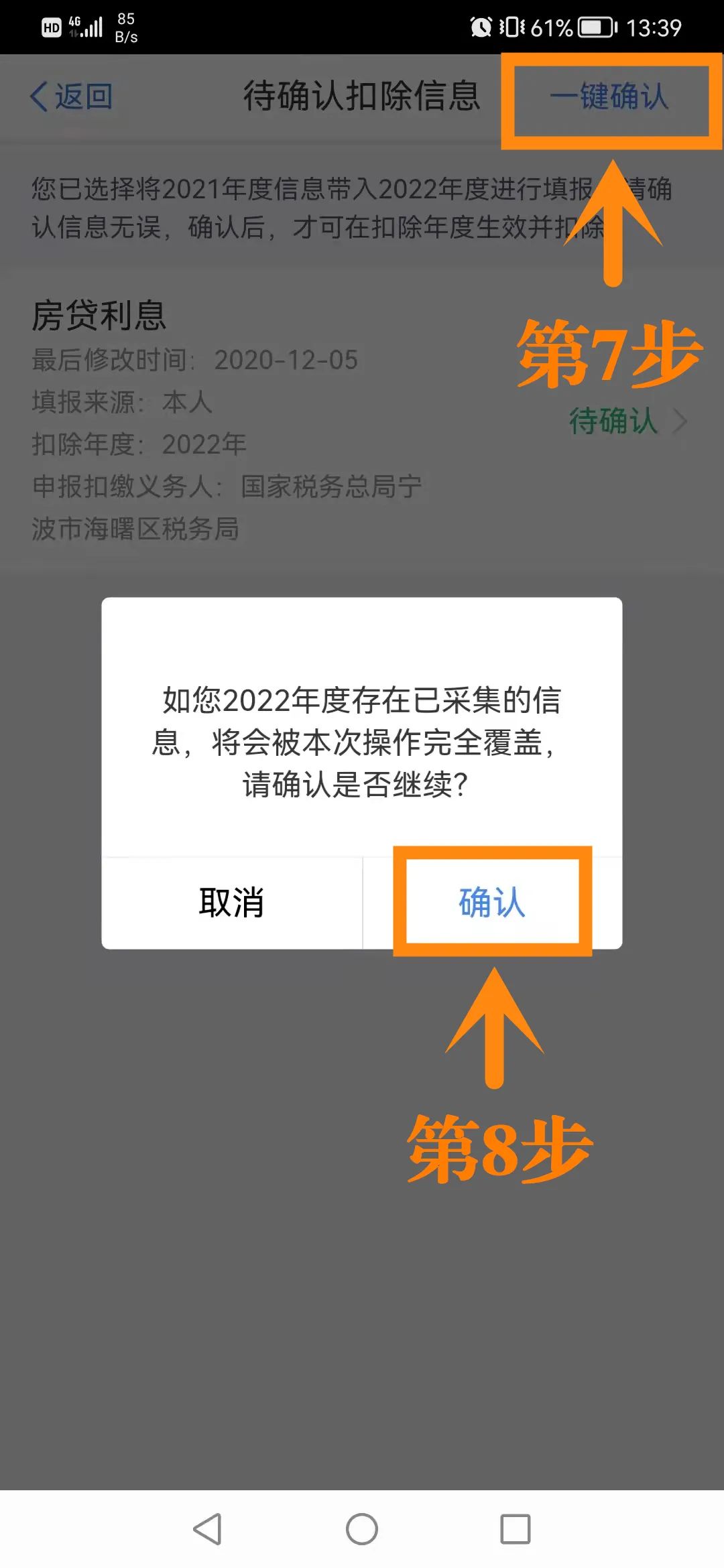
Task: Open the 房贷利息 待确认 entry
Action: pos(628,421)
